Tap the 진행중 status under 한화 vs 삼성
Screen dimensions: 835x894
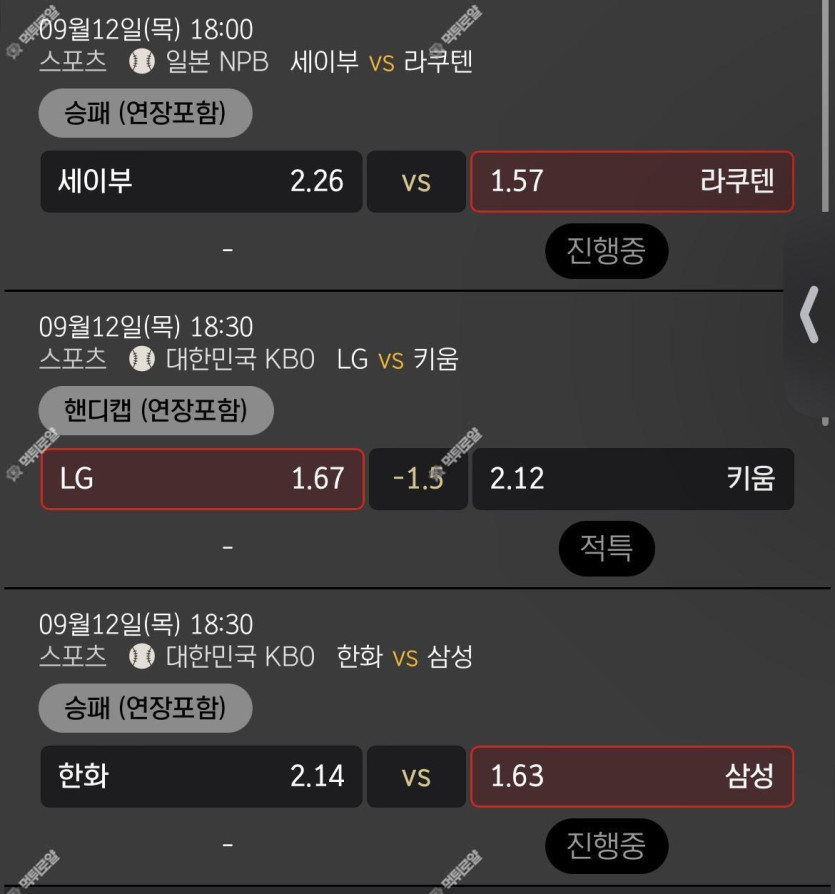[x=606, y=845]
